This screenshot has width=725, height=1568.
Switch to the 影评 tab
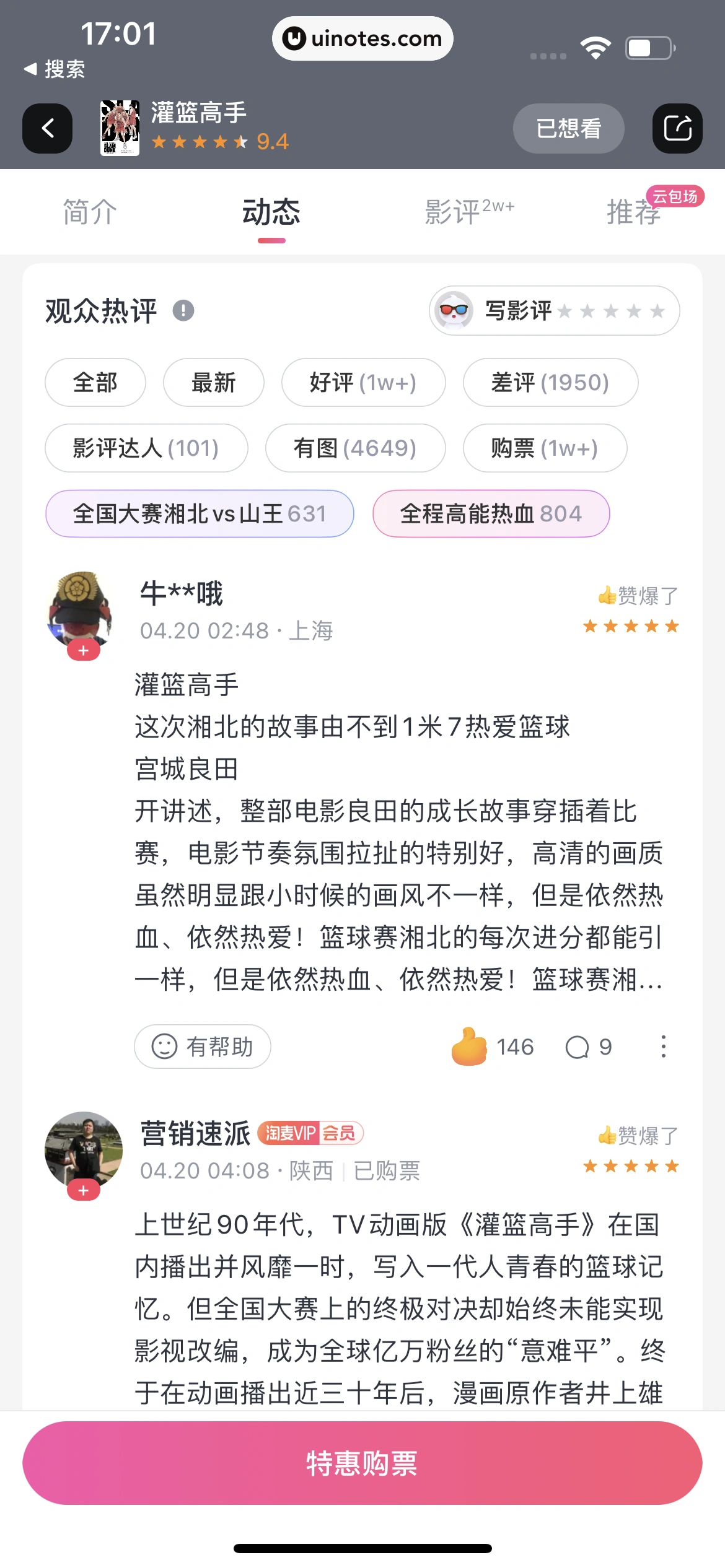tap(469, 212)
